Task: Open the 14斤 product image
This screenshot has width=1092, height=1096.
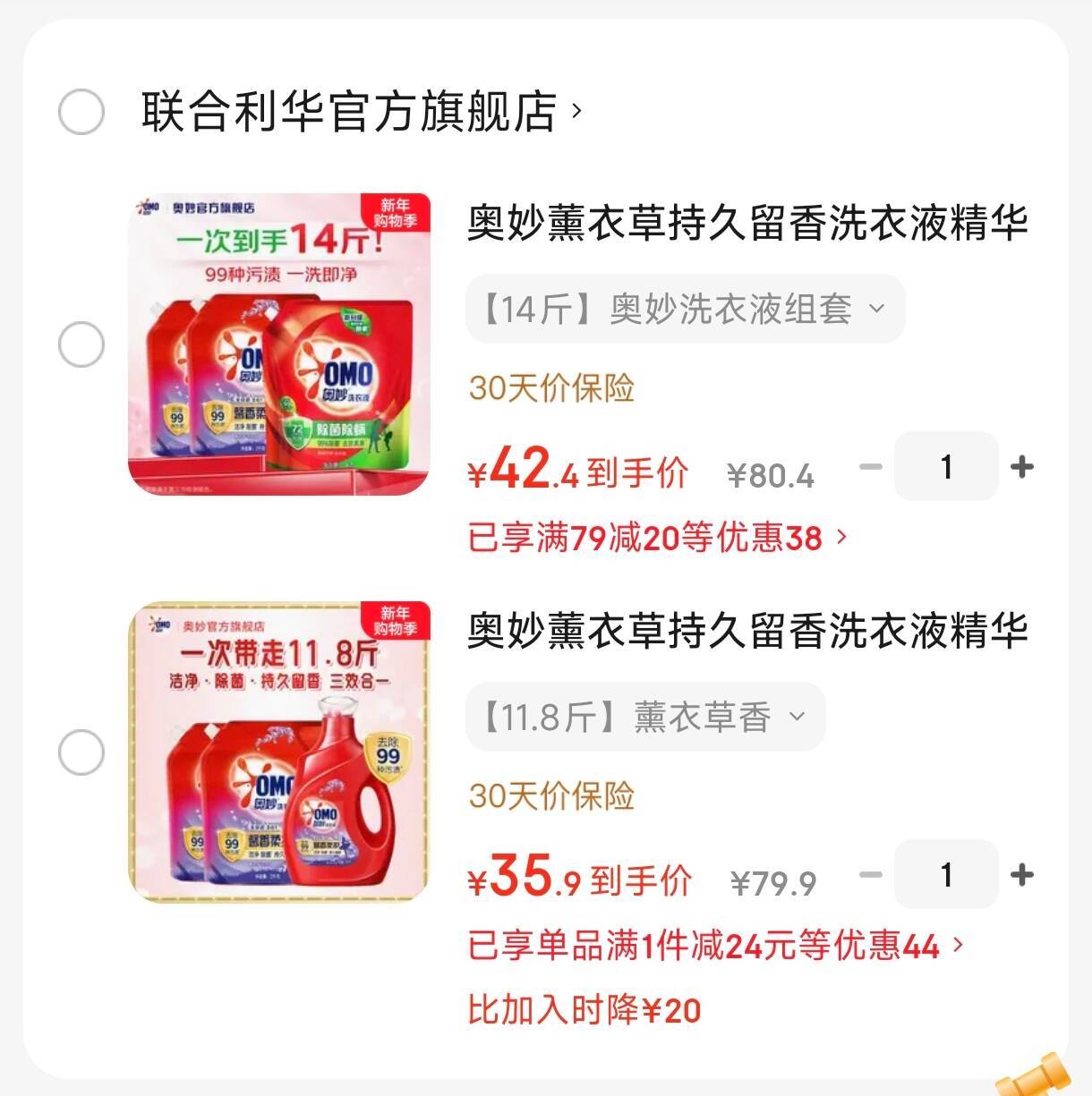Action: point(278,344)
